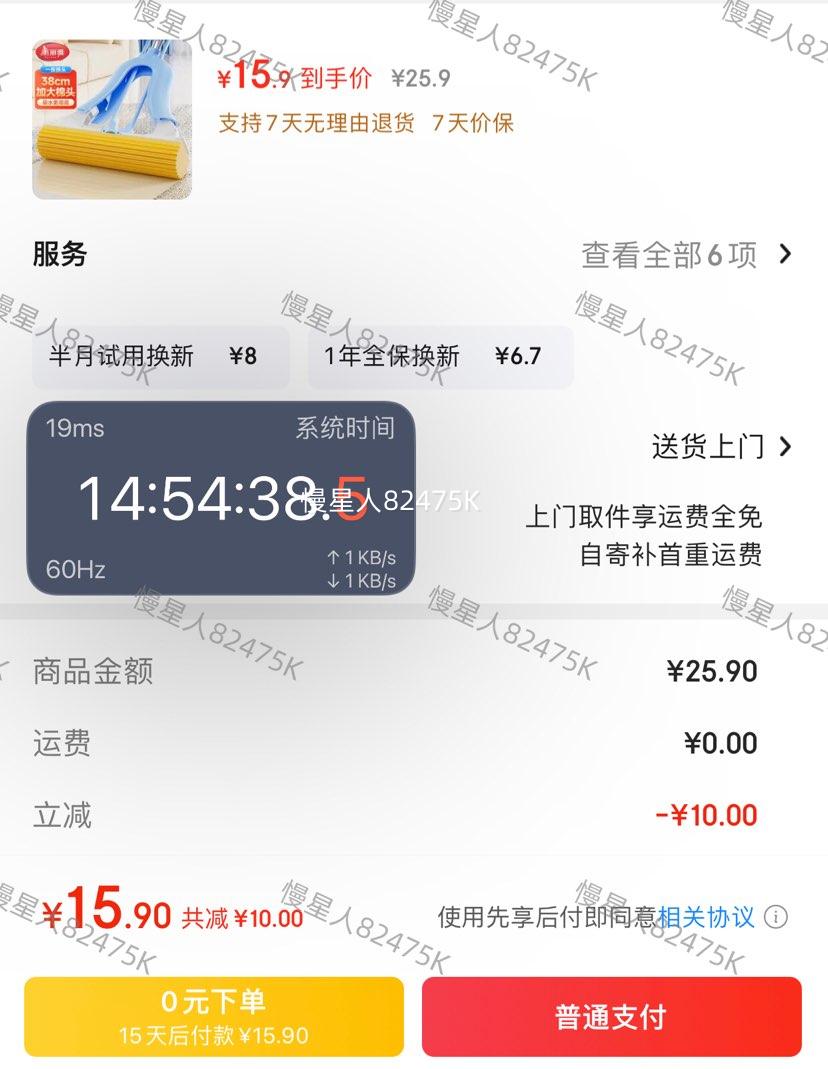This screenshot has height=1069, width=828.
Task: Select the 1年全保换新 ¥6.7 service option
Action: pos(440,356)
